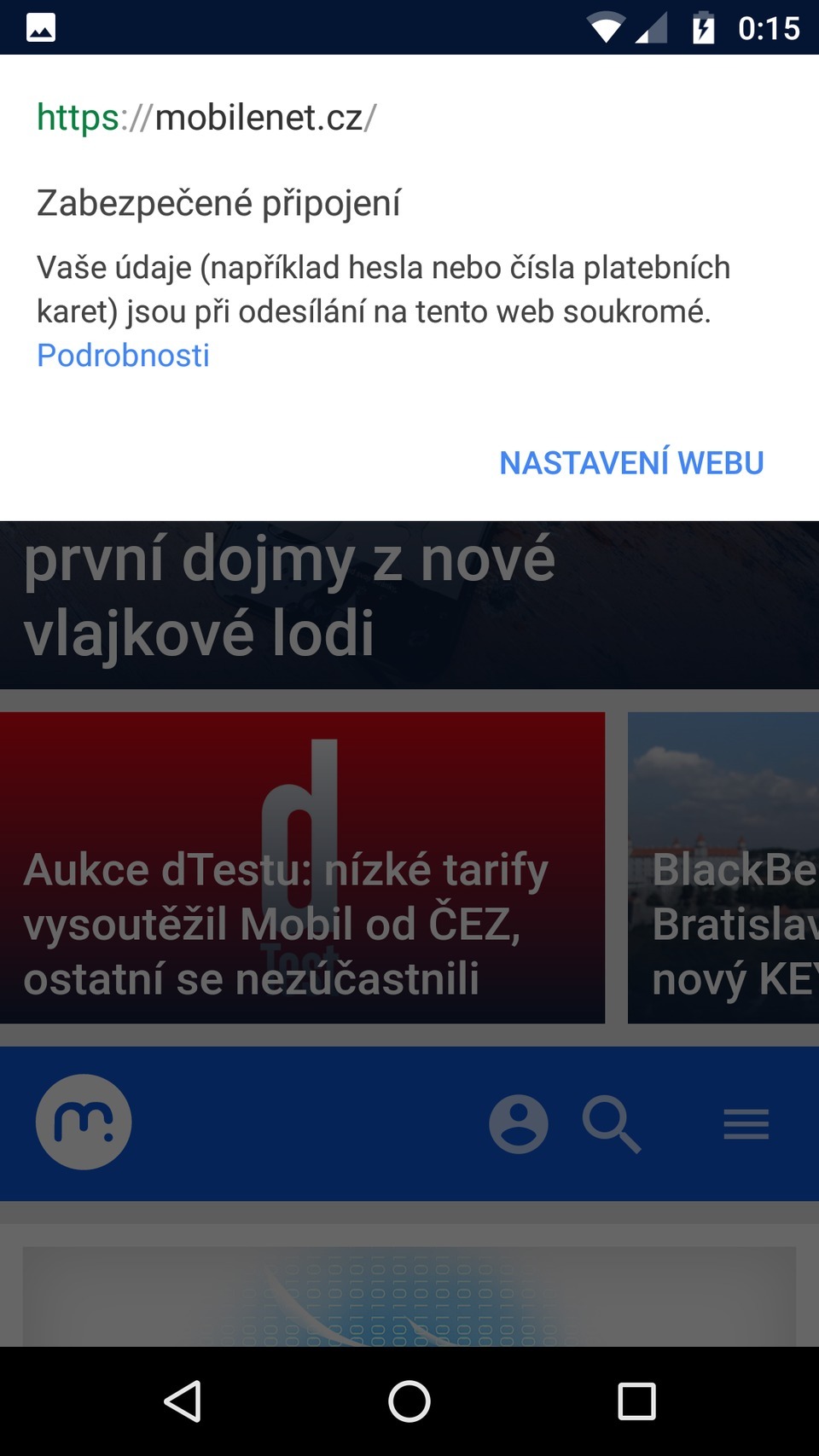Click the mobilenet logo icon
The image size is (819, 1456).
[x=83, y=1122]
